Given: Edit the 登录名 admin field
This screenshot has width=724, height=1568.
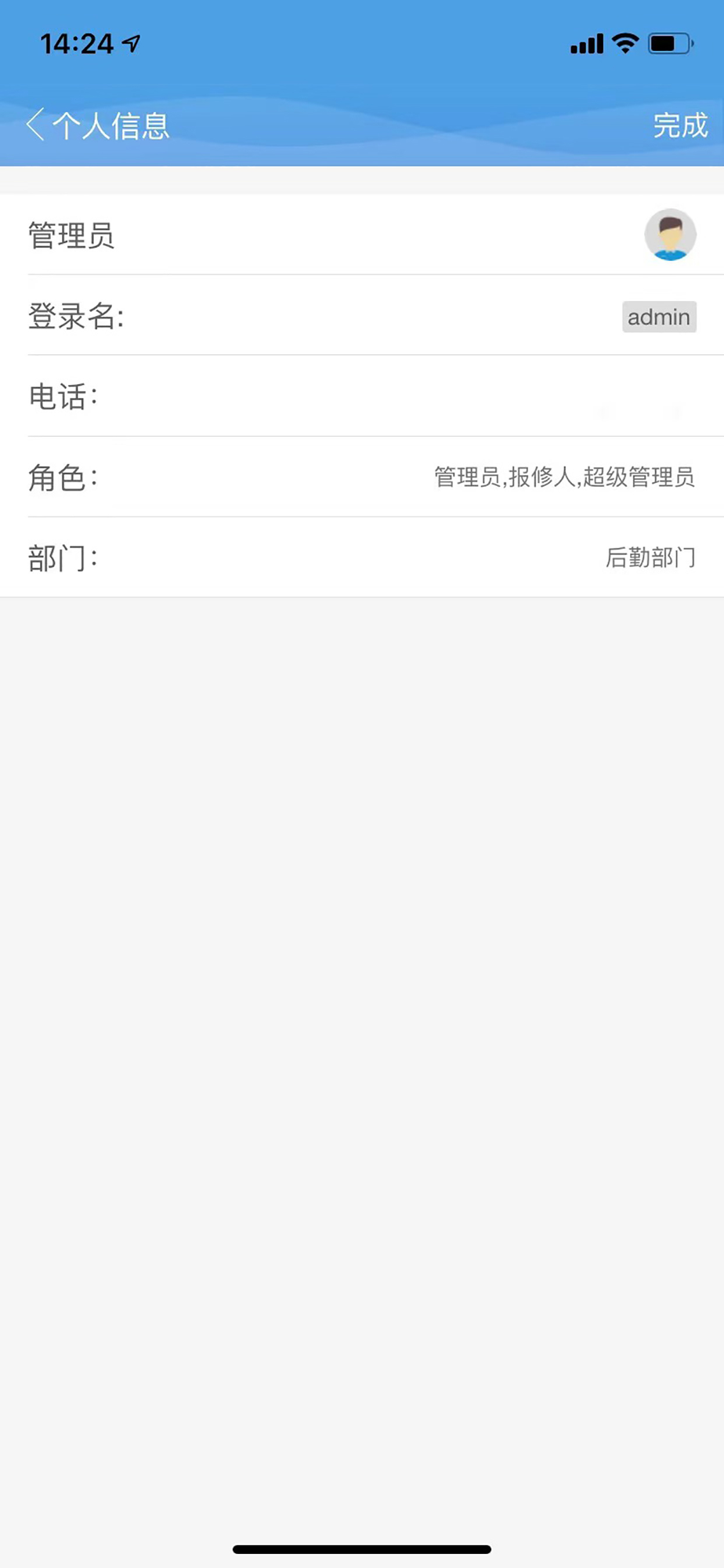Looking at the screenshot, I should (659, 317).
